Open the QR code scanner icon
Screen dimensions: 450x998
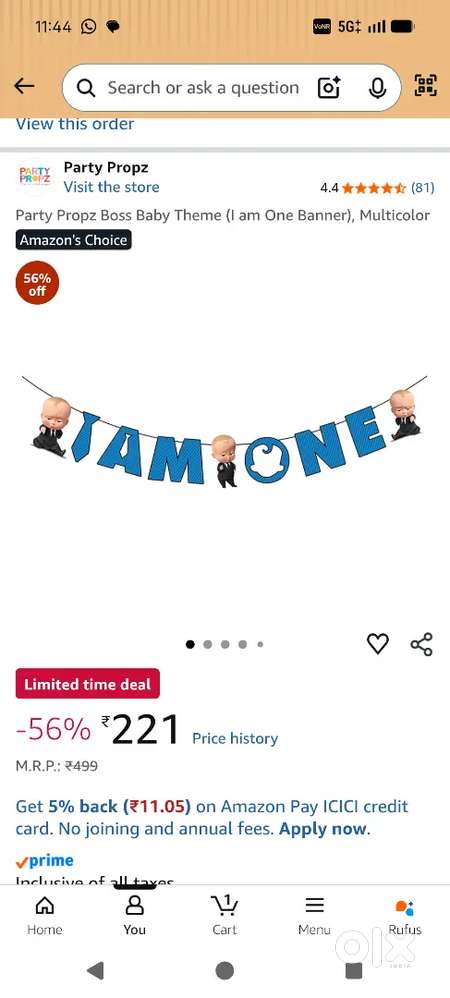(x=426, y=86)
